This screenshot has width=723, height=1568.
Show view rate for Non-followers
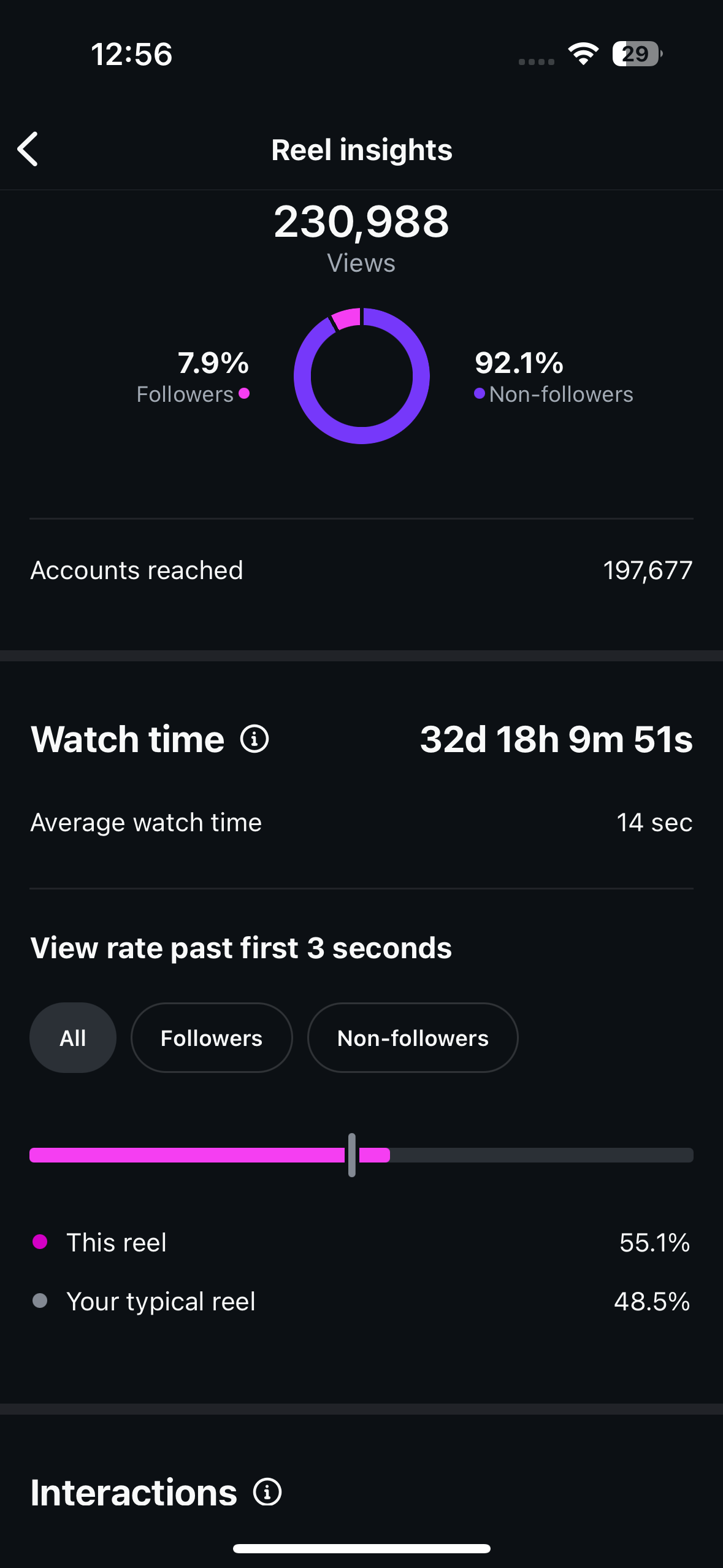[413, 1038]
